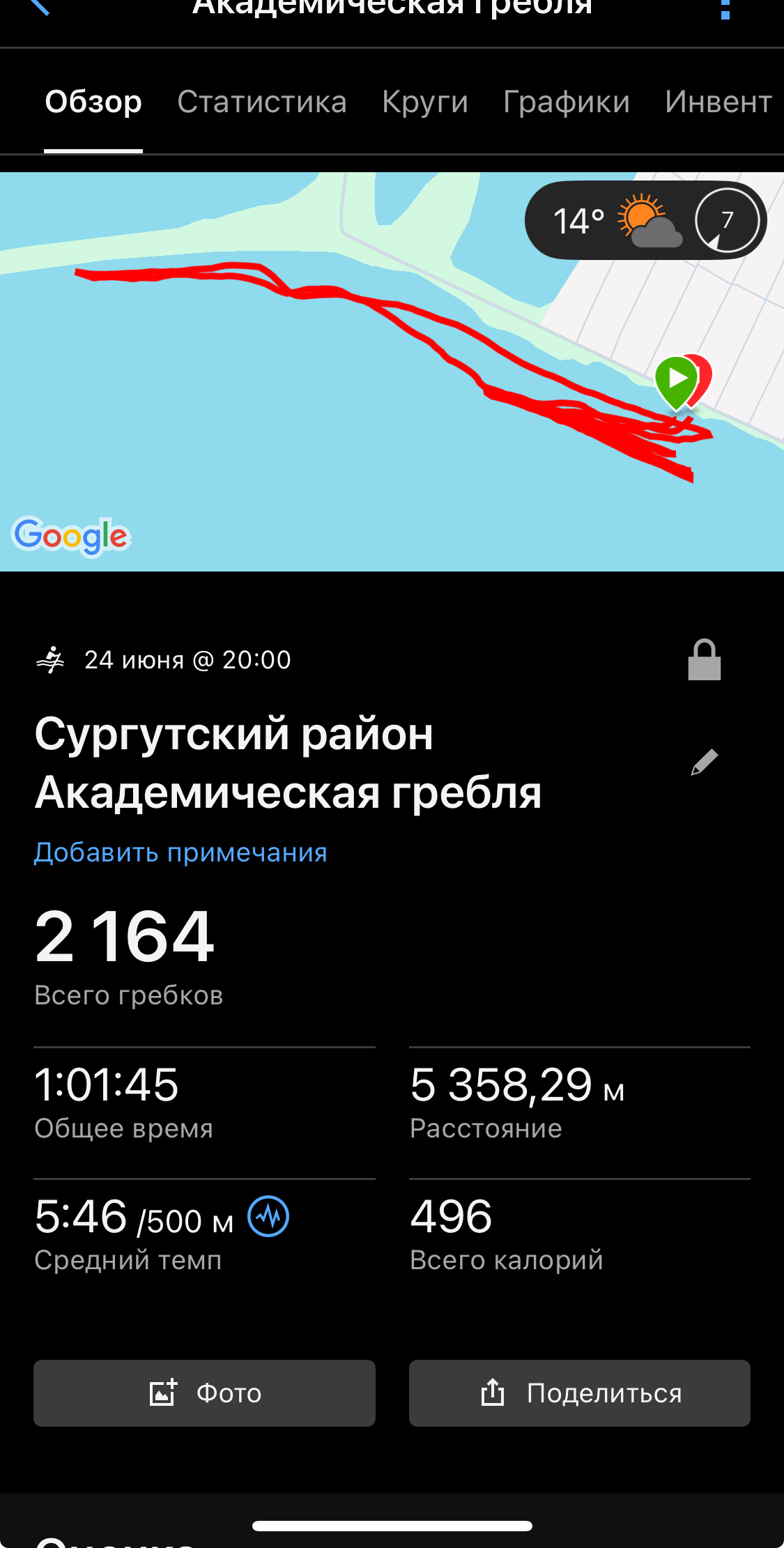Select the Графики tab
The image size is (784, 1548).
[567, 102]
